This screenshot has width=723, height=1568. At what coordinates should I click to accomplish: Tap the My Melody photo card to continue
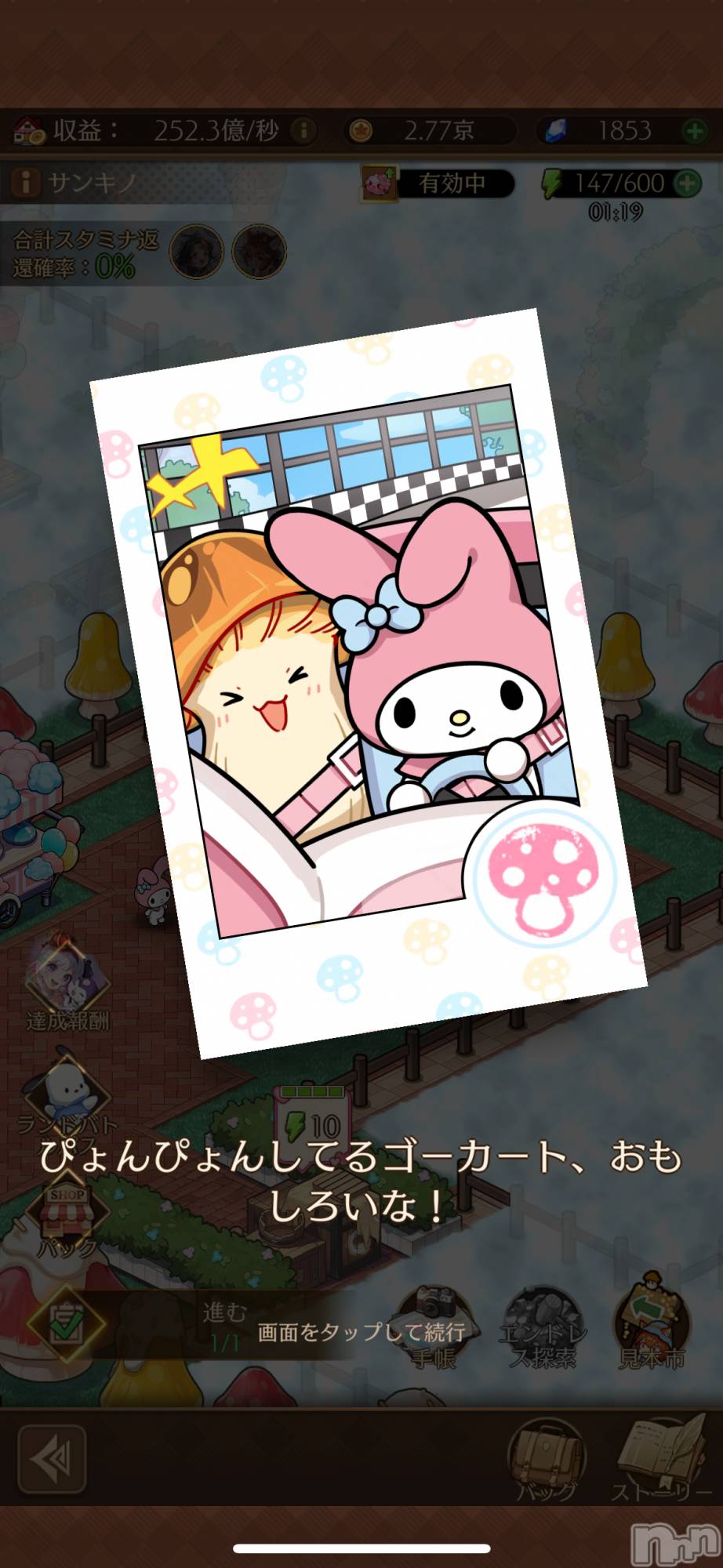coord(369,682)
